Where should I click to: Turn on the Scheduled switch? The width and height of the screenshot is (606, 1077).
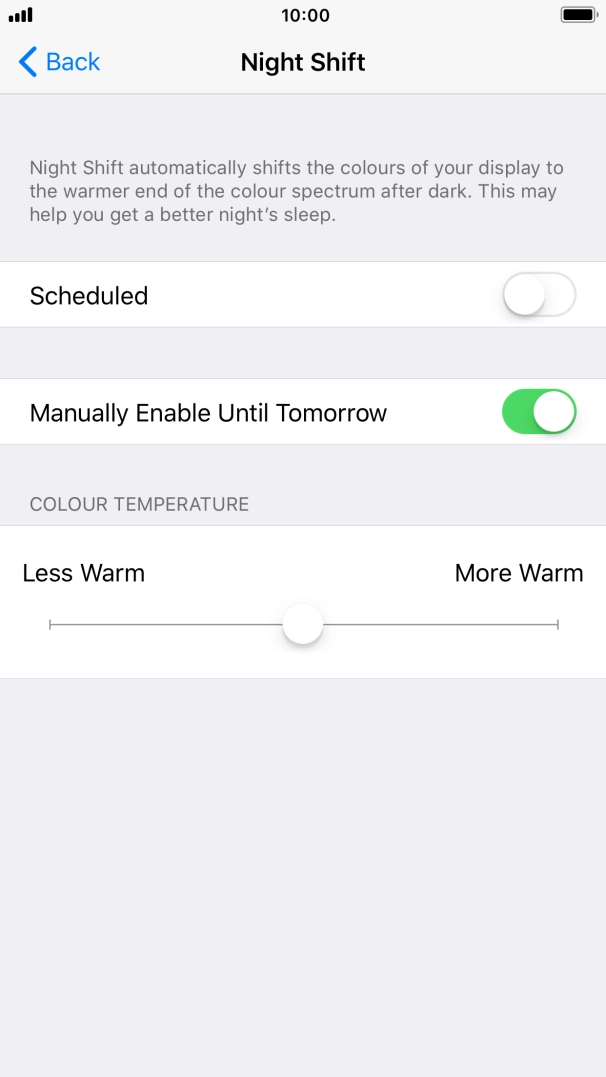pyautogui.click(x=539, y=295)
